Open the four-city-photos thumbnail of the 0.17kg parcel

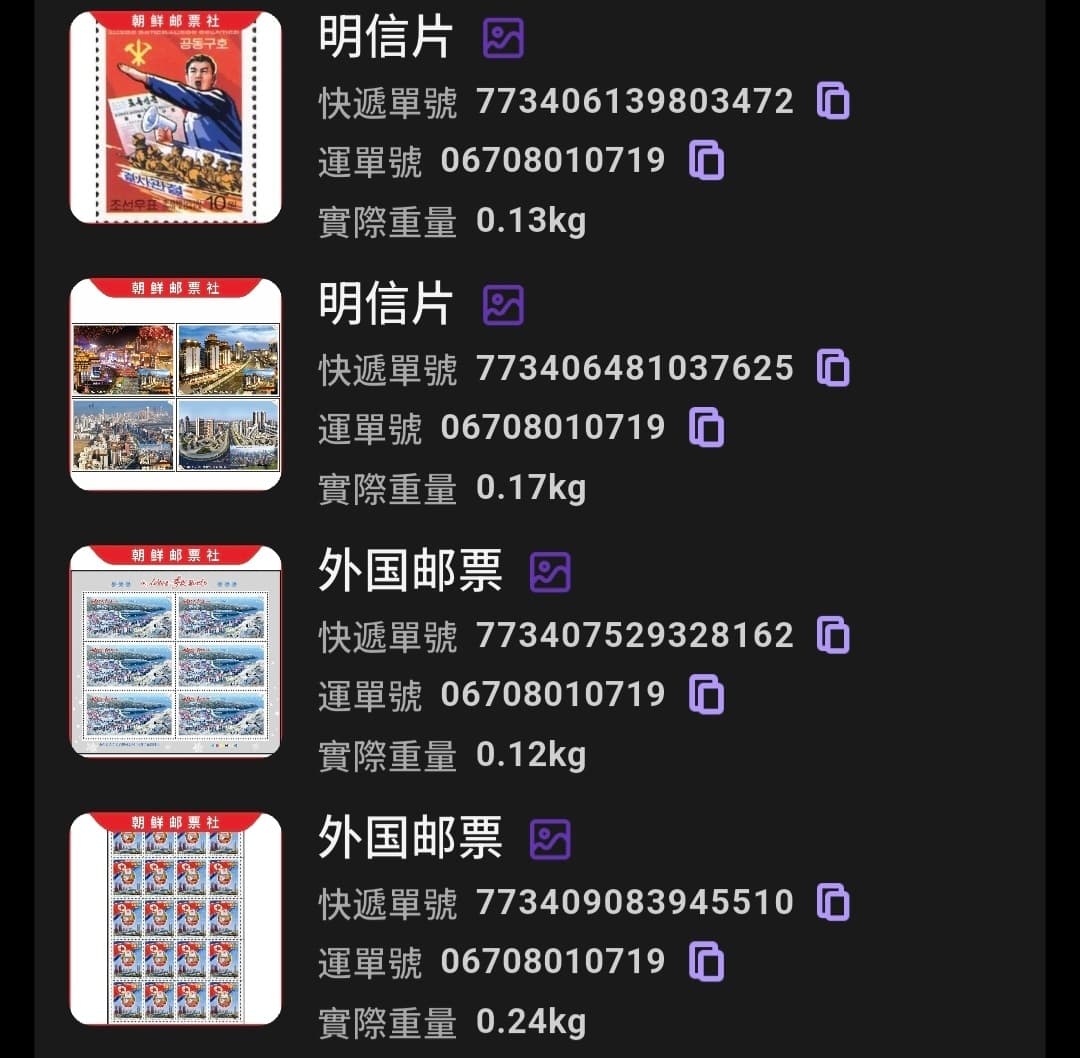pos(175,384)
